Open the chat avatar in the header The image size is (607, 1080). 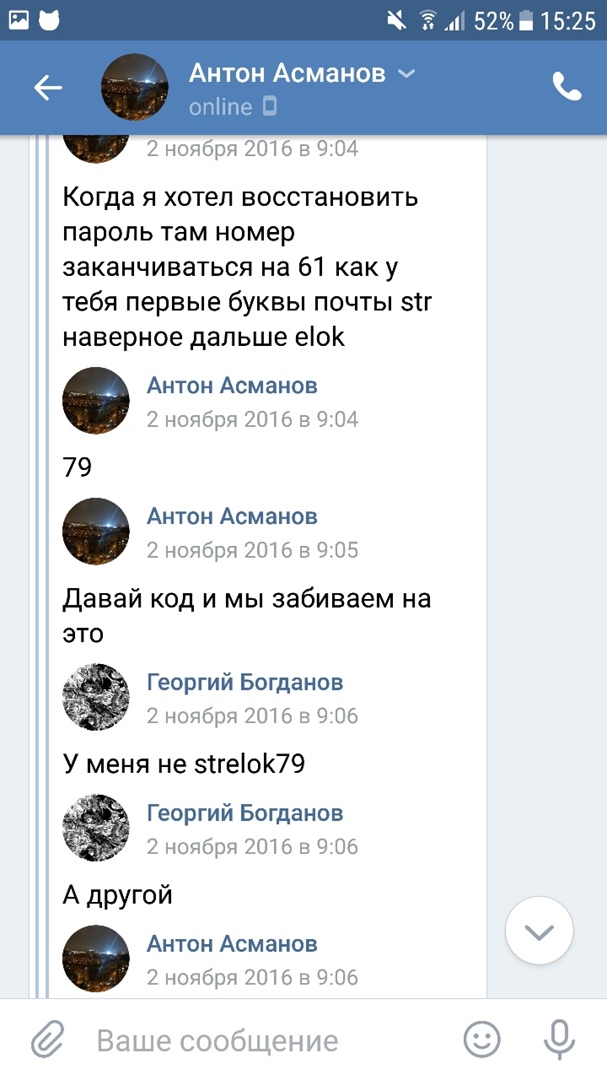135,88
